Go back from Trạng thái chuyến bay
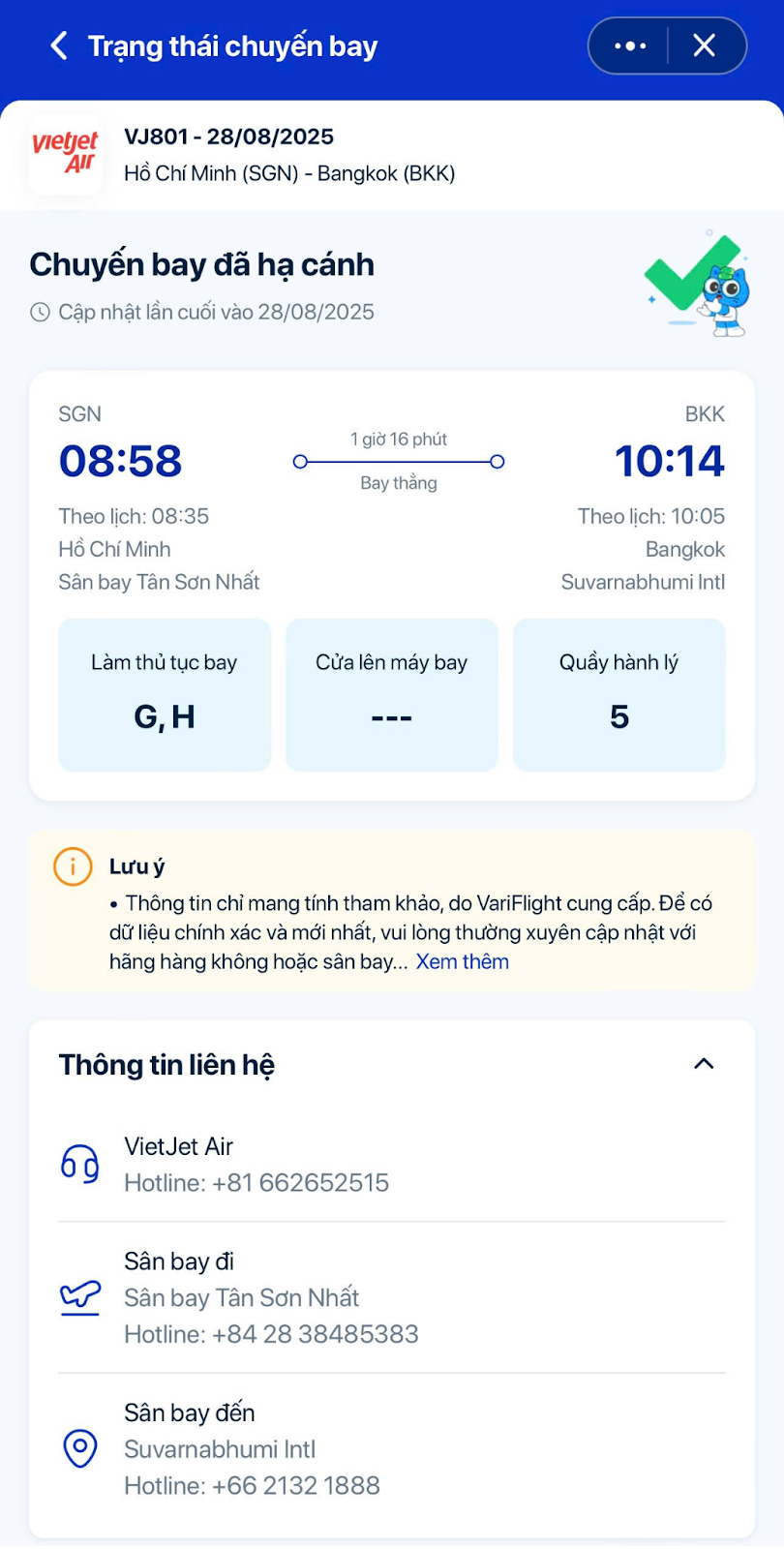The image size is (784, 1549). [59, 46]
